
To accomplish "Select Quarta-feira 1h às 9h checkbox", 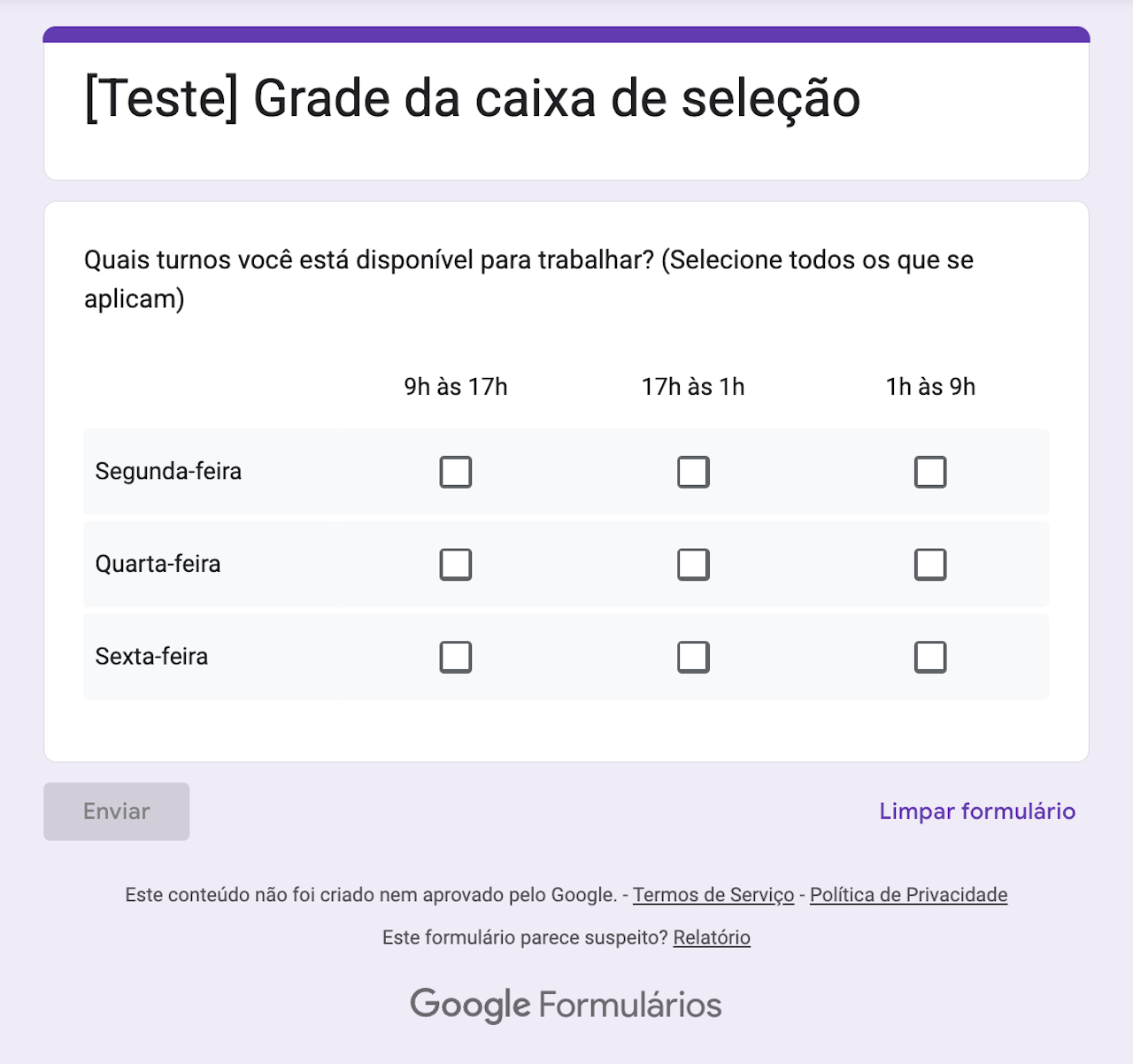I will 930,565.
